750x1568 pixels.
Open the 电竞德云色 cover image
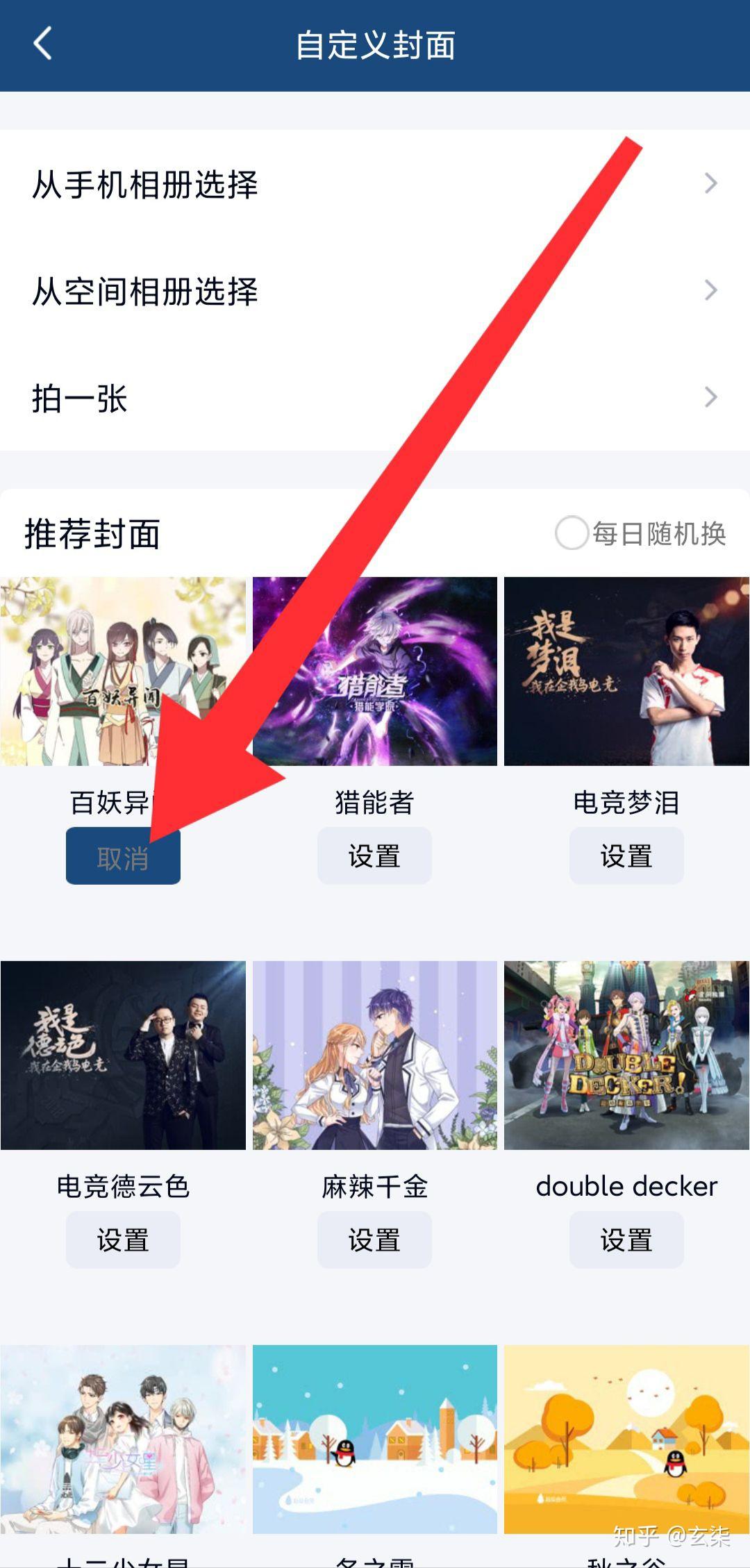tap(123, 1056)
